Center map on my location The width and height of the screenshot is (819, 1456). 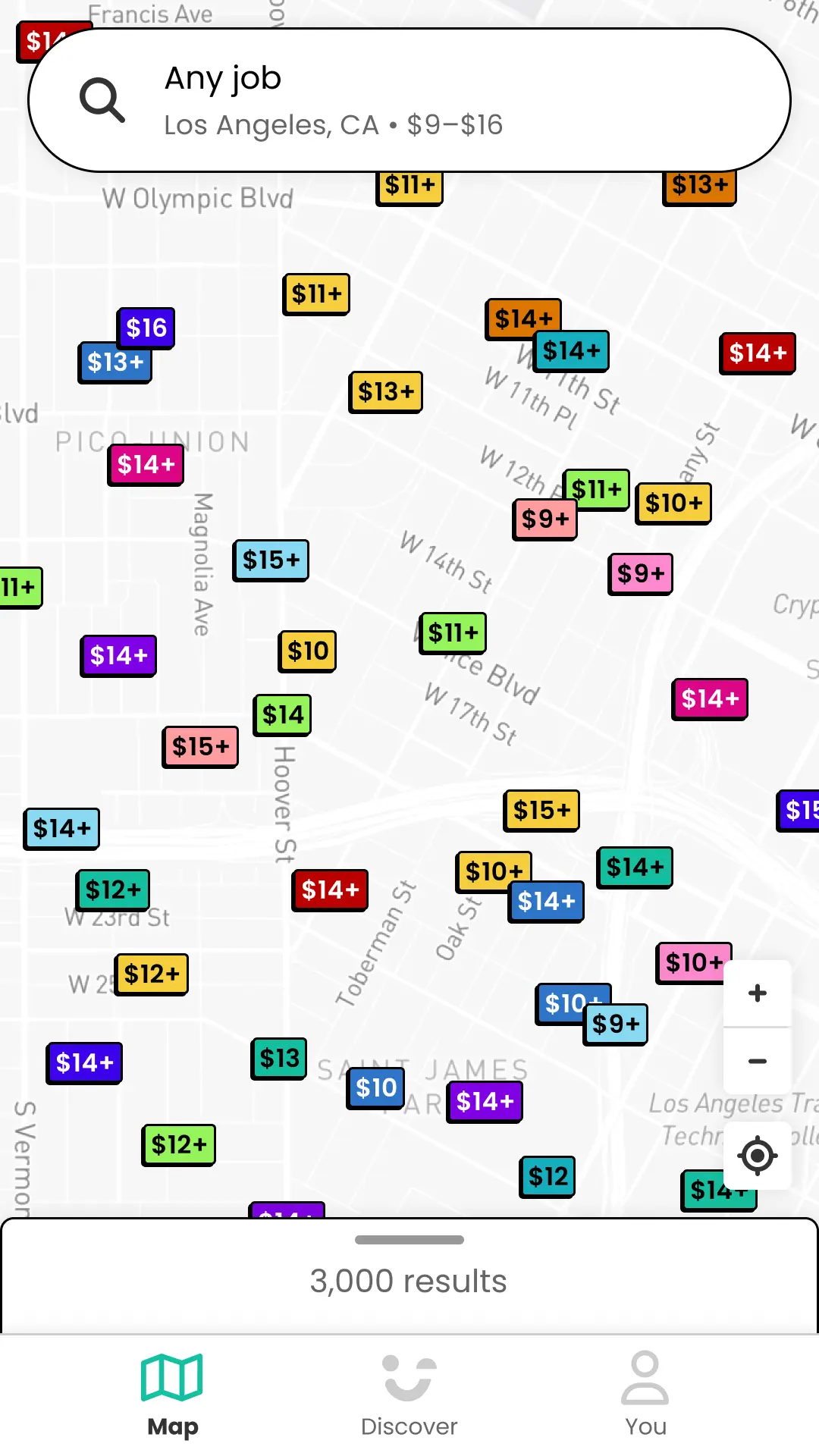757,1156
